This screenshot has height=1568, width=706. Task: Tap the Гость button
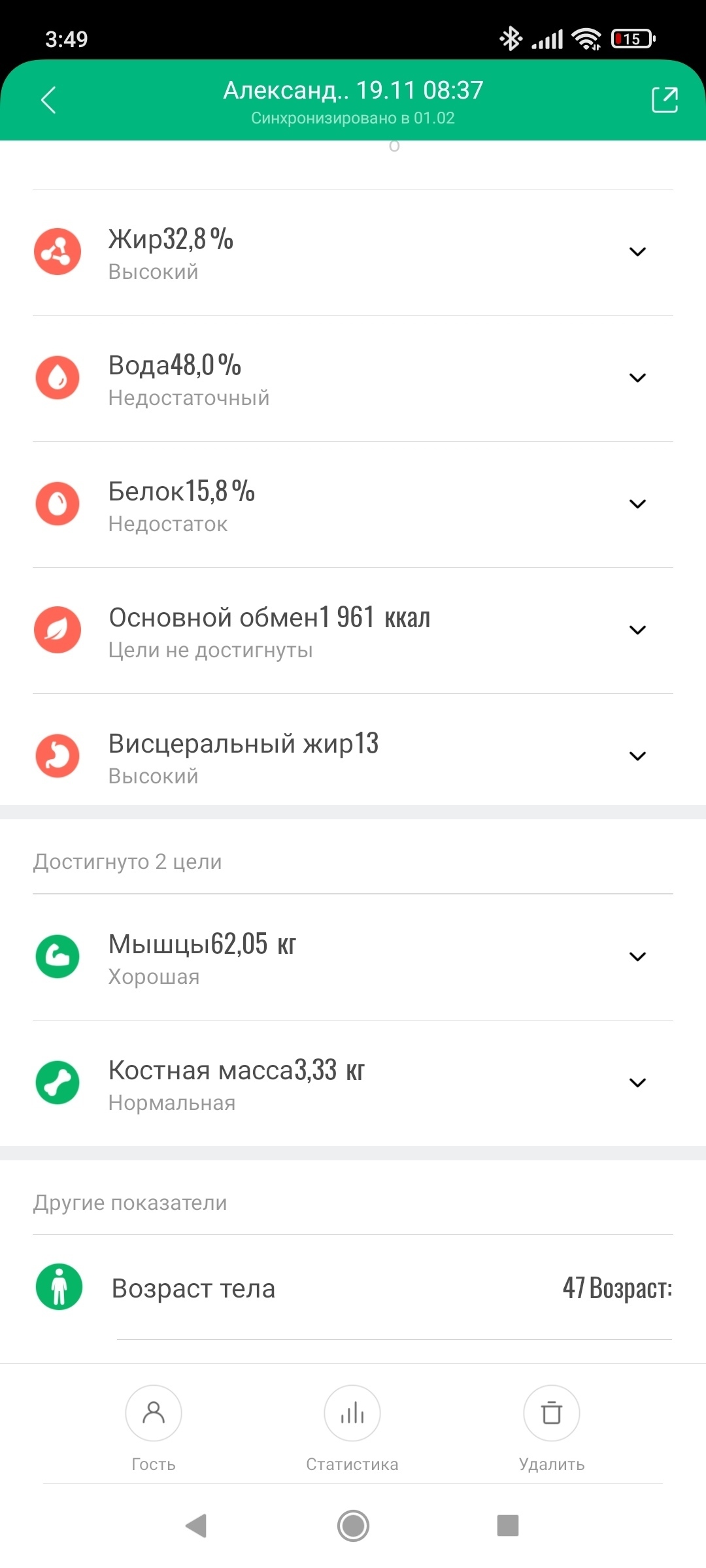tap(154, 1414)
